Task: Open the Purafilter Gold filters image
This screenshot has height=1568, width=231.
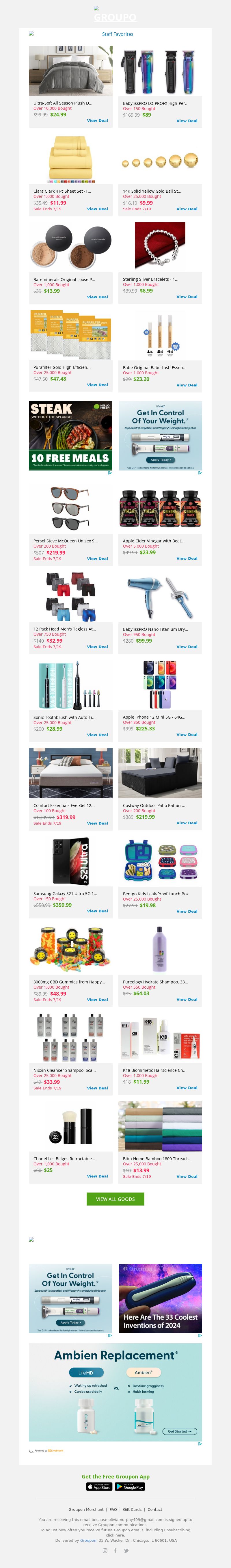Action: (70, 334)
